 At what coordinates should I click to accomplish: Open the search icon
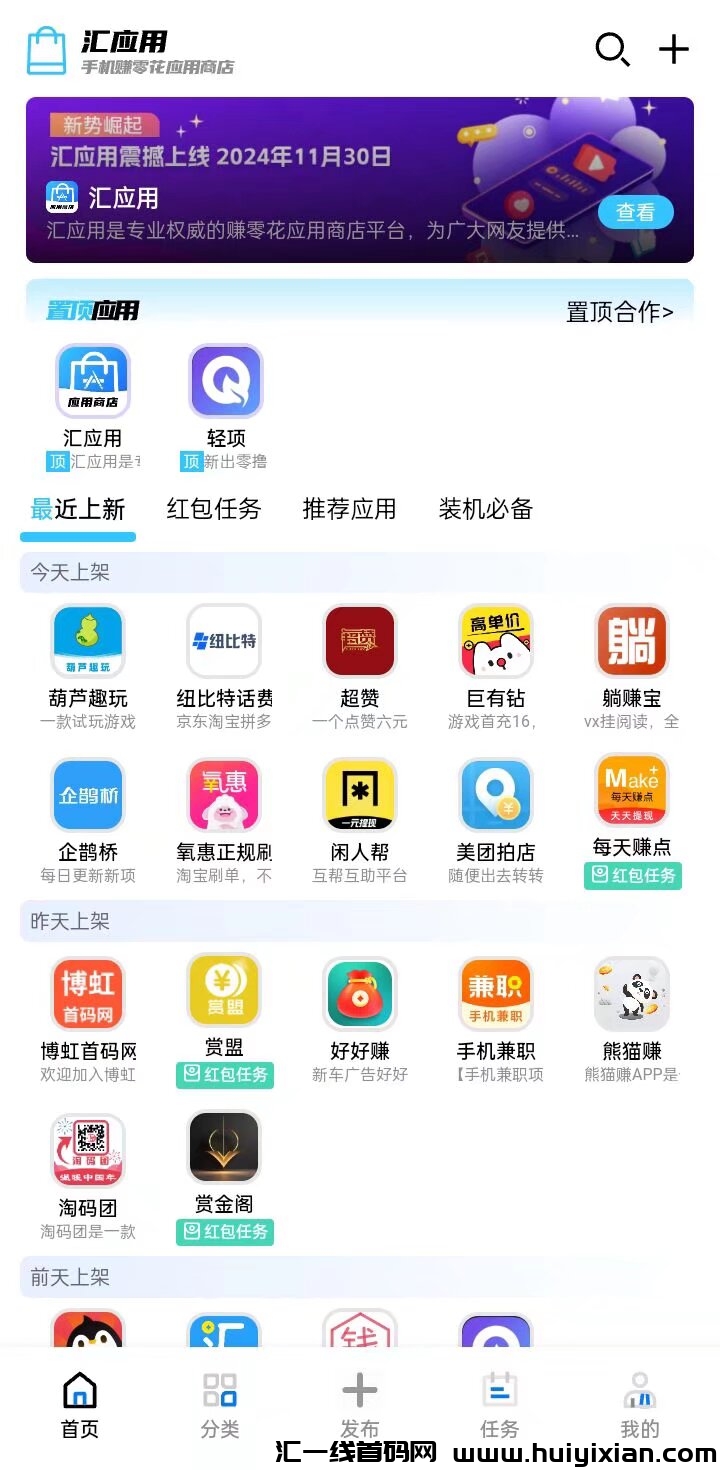[611, 49]
